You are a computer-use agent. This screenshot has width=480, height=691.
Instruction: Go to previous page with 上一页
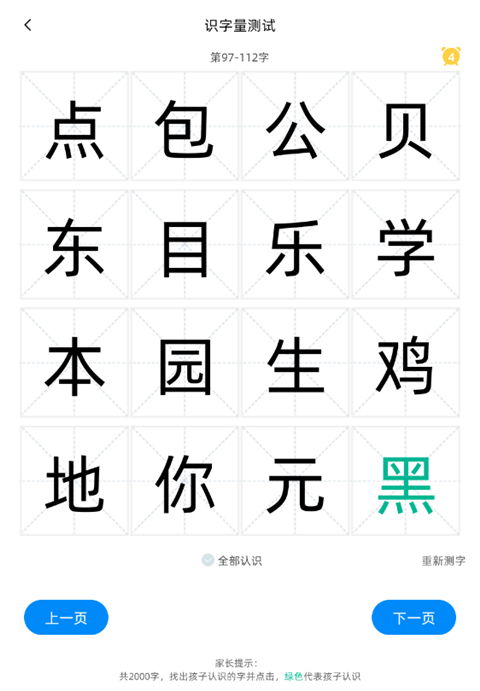[x=66, y=617]
